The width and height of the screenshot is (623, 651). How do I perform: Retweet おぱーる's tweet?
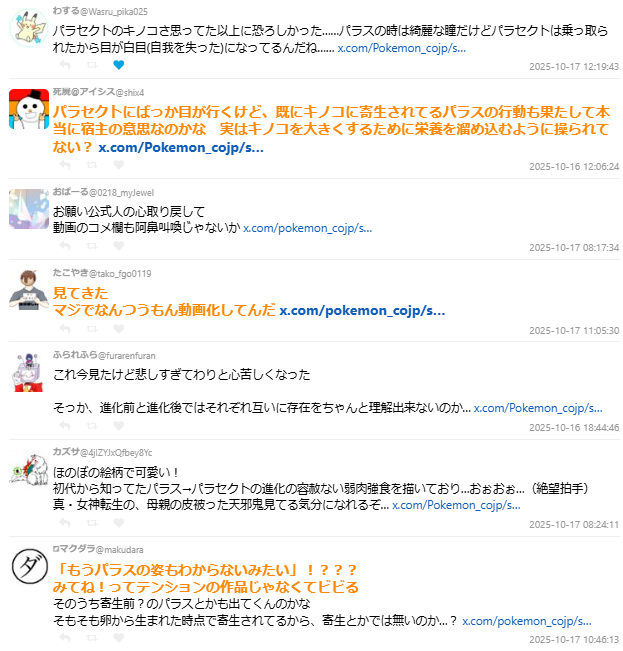point(93,247)
